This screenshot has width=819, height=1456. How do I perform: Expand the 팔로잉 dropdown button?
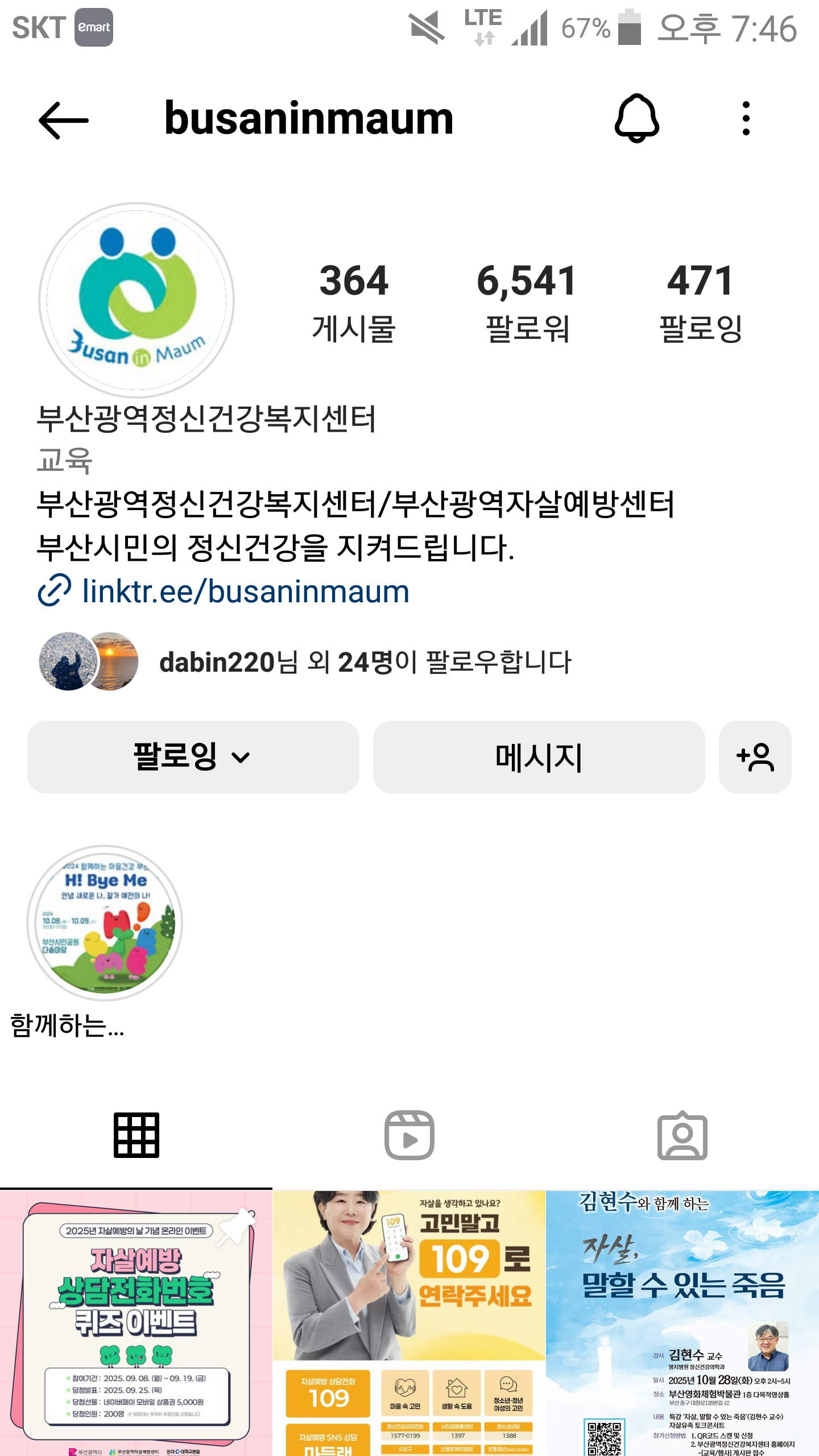(x=193, y=757)
